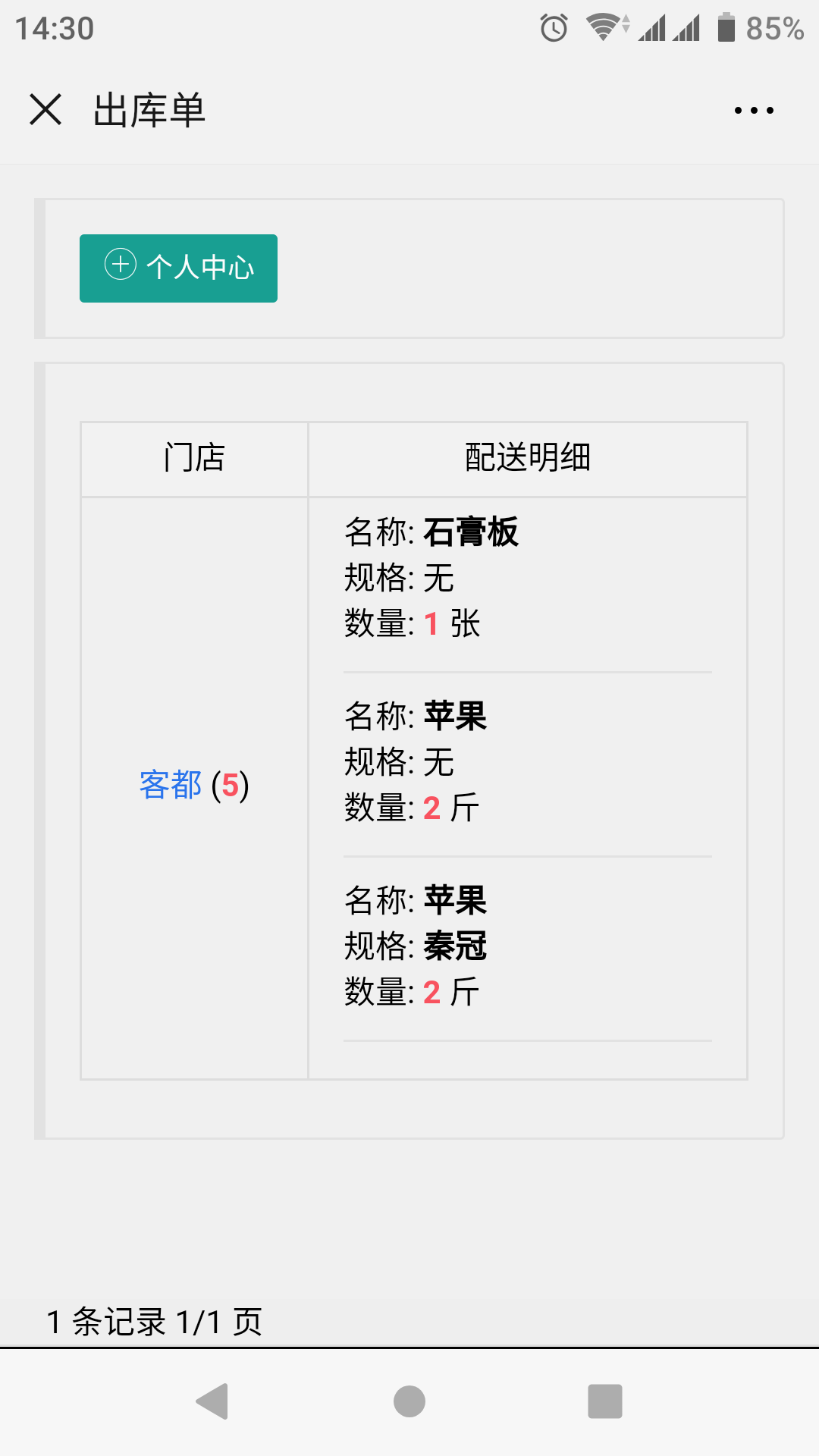Image resolution: width=819 pixels, height=1456 pixels.
Task: Open the 客都 store link
Action: [x=171, y=786]
